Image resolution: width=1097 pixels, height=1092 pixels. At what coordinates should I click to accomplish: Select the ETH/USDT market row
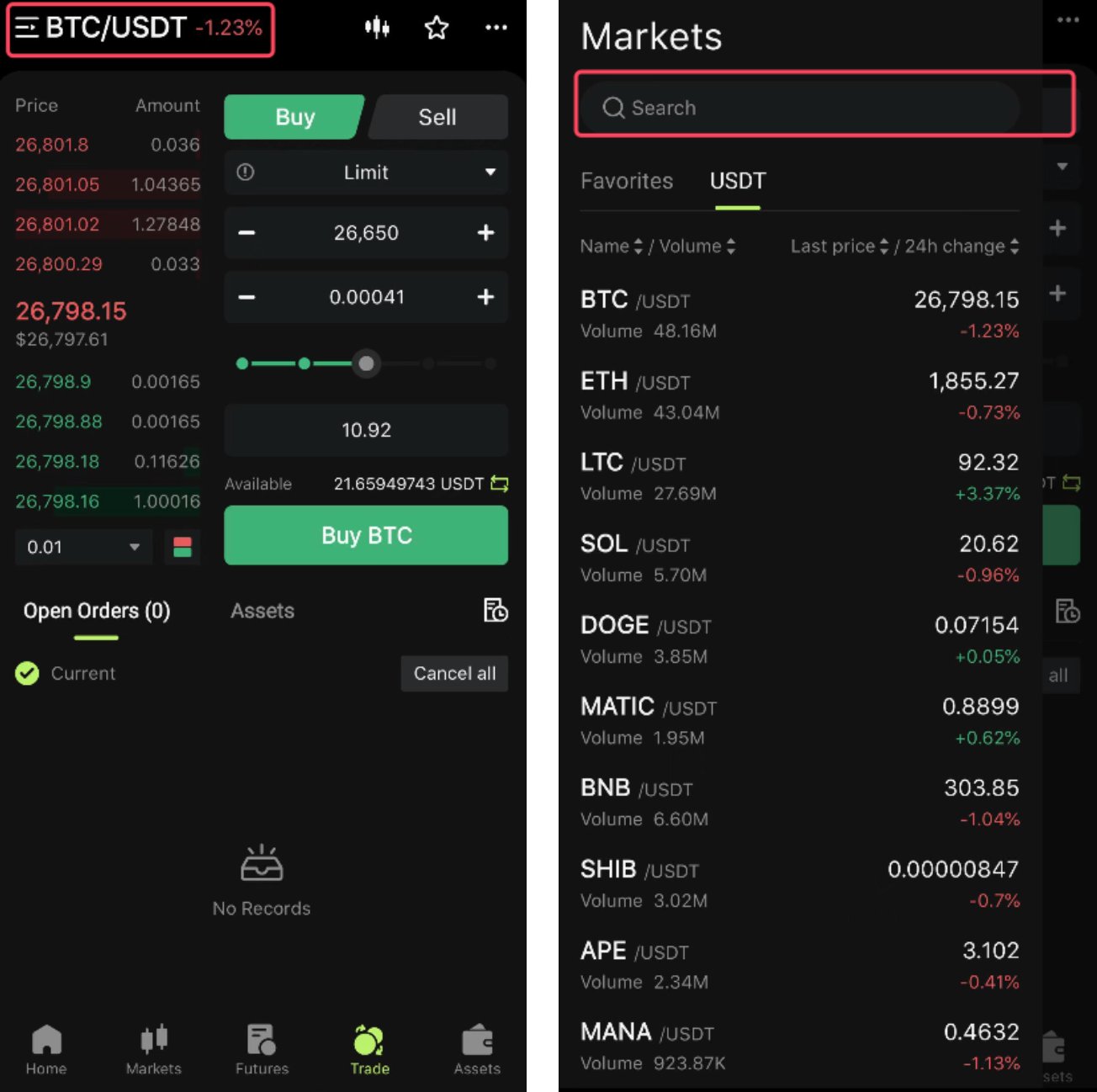pyautogui.click(x=799, y=395)
